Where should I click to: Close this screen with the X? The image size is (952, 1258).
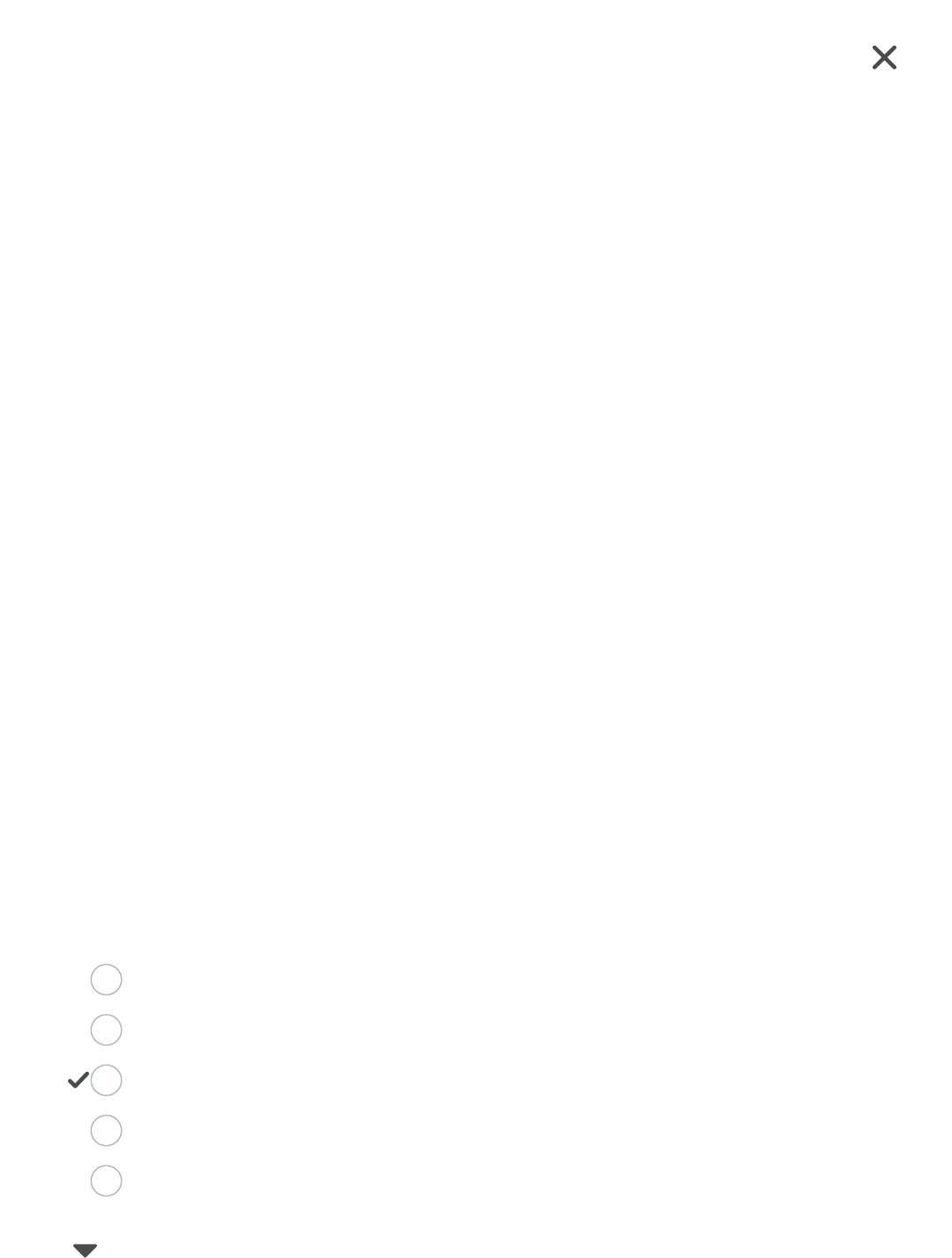[x=884, y=57]
